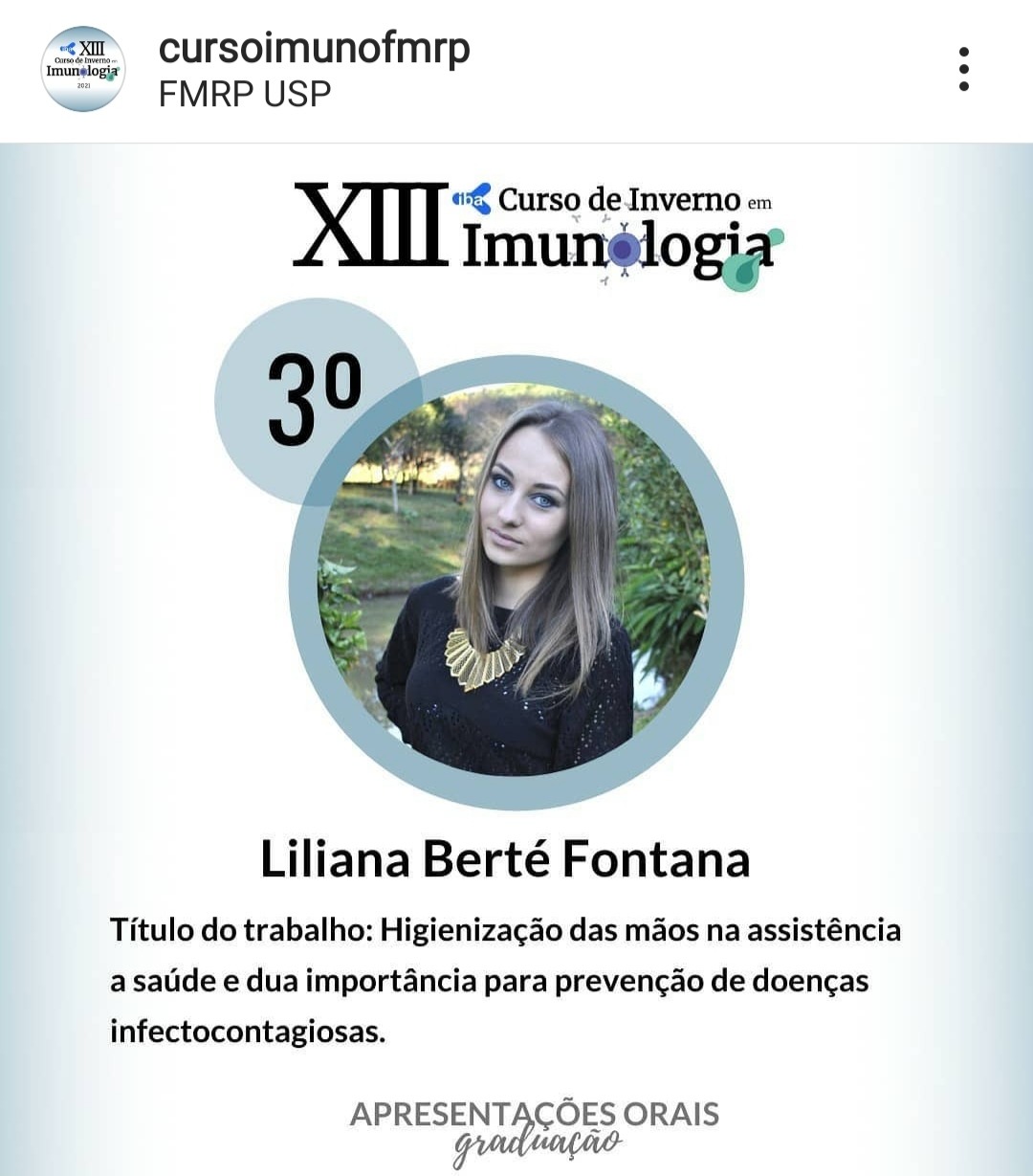Image resolution: width=1033 pixels, height=1176 pixels.
Task: Open the cursoimunofmrp username link
Action: point(314,48)
